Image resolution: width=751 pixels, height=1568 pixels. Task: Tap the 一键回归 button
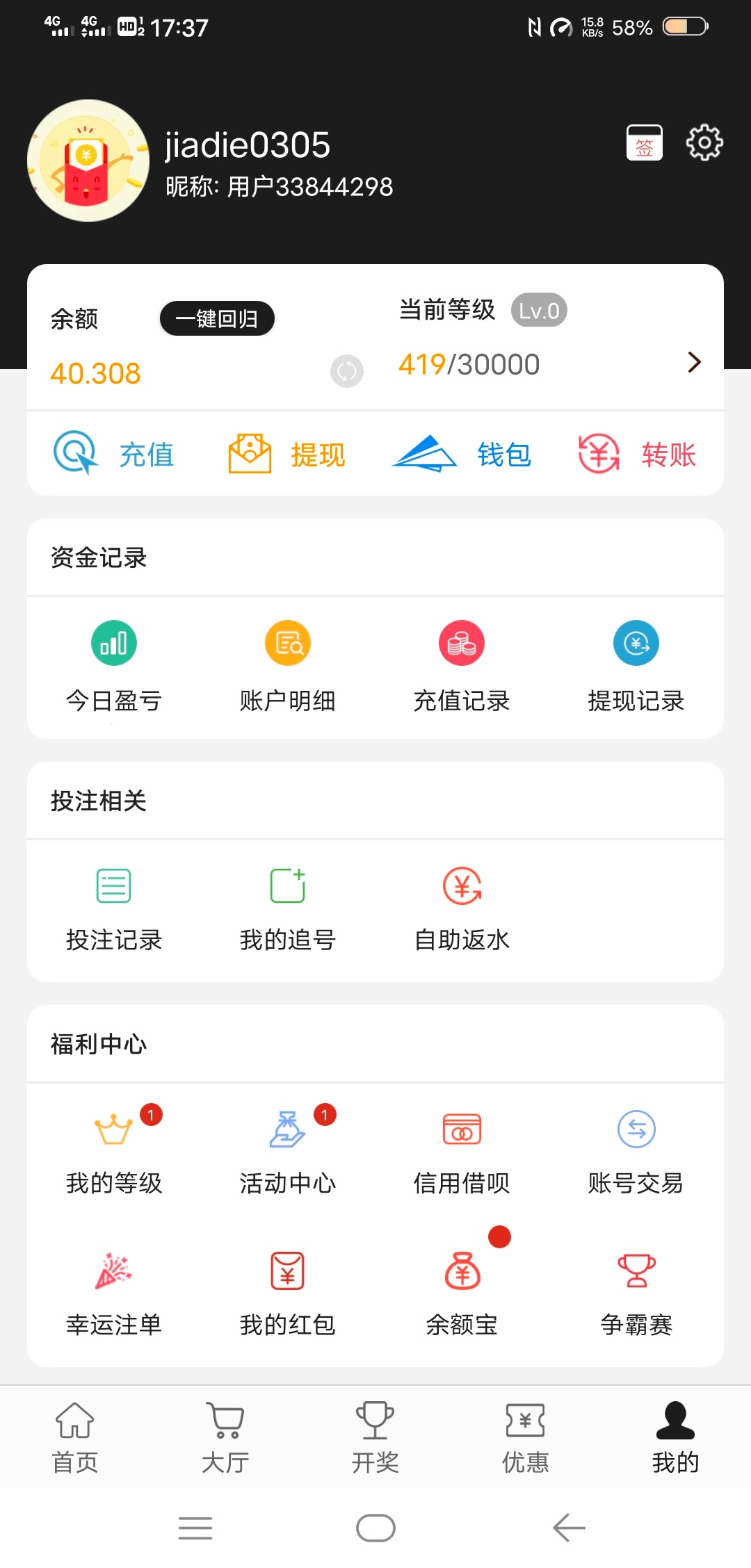217,318
